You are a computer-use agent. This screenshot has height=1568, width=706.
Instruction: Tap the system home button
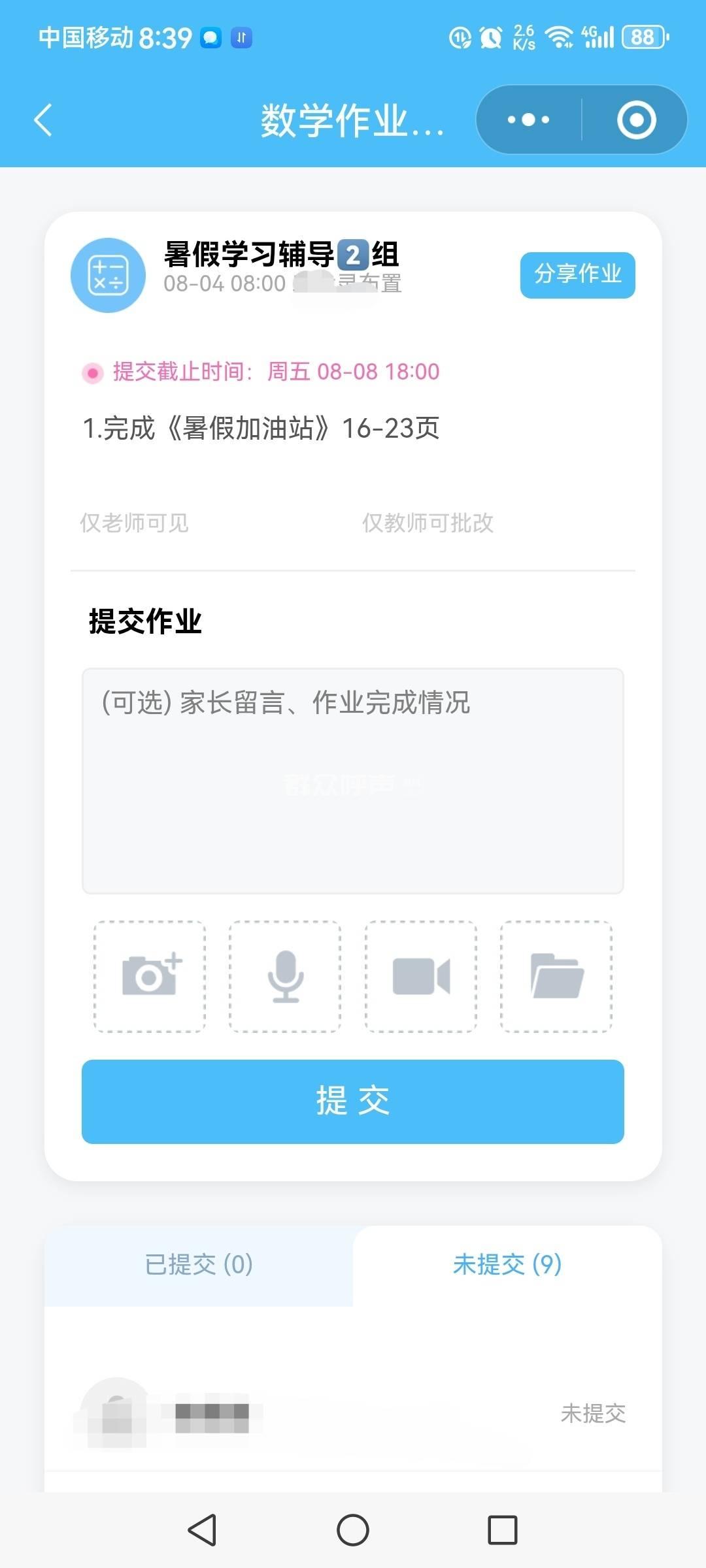353,1530
